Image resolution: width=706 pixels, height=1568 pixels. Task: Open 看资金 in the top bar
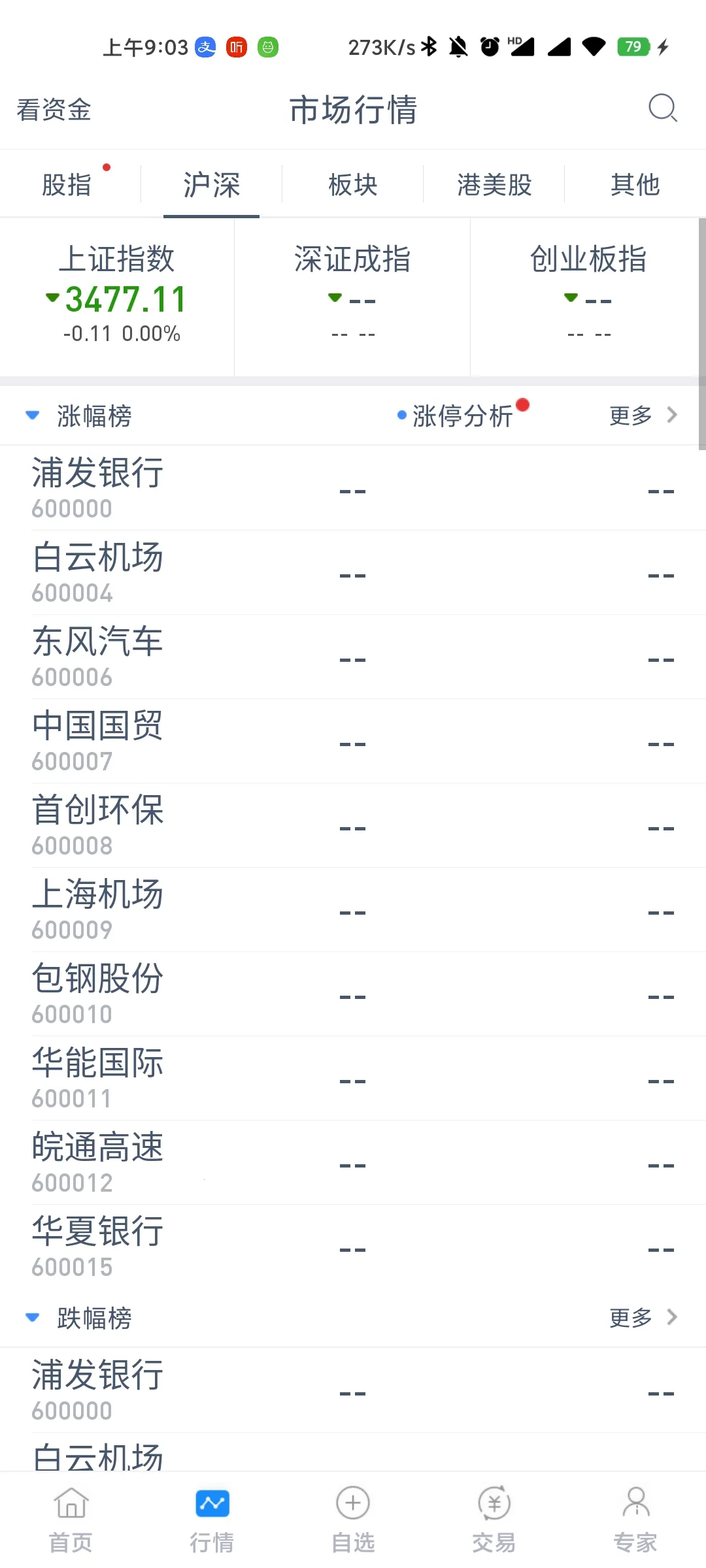pos(54,110)
